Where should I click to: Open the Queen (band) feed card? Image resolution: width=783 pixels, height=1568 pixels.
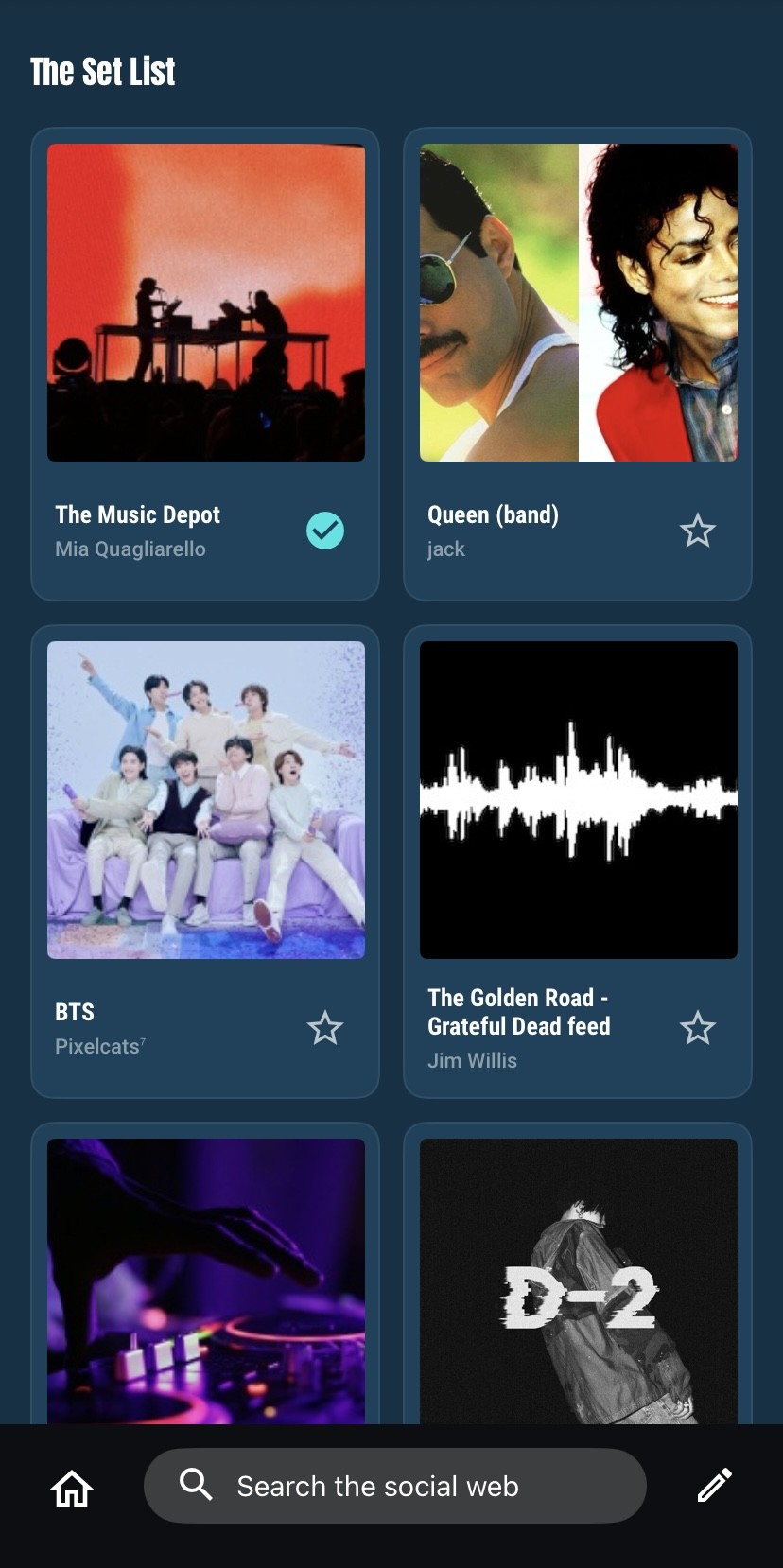pyautogui.click(x=578, y=303)
